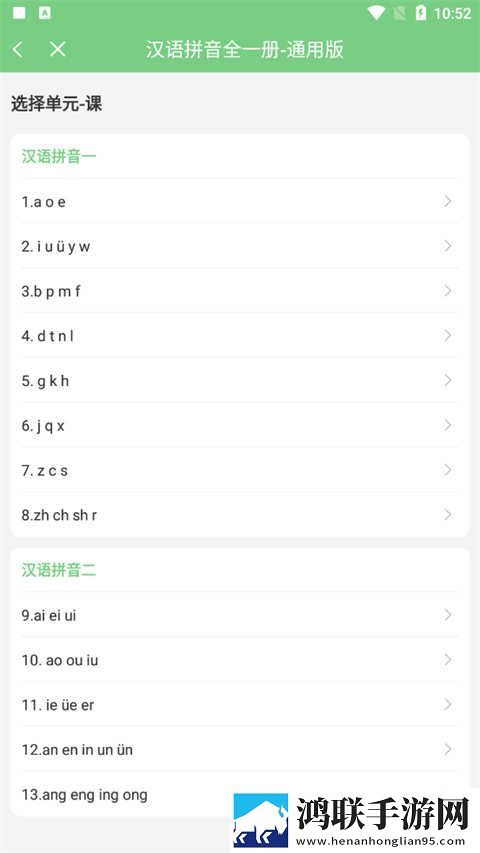This screenshot has width=480, height=853.
Task: Select lesson 3. b p m f
Action: coord(239,291)
